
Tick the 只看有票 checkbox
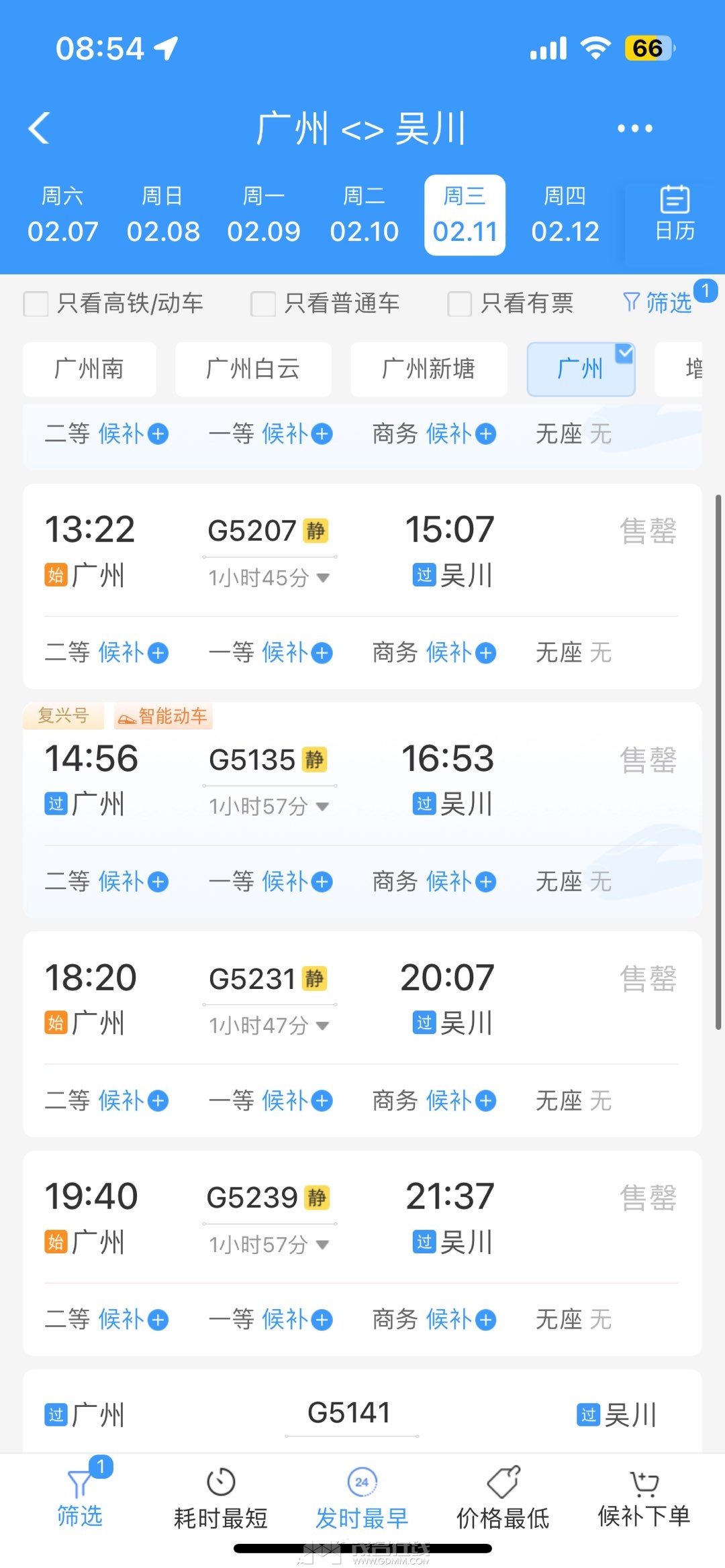point(460,304)
